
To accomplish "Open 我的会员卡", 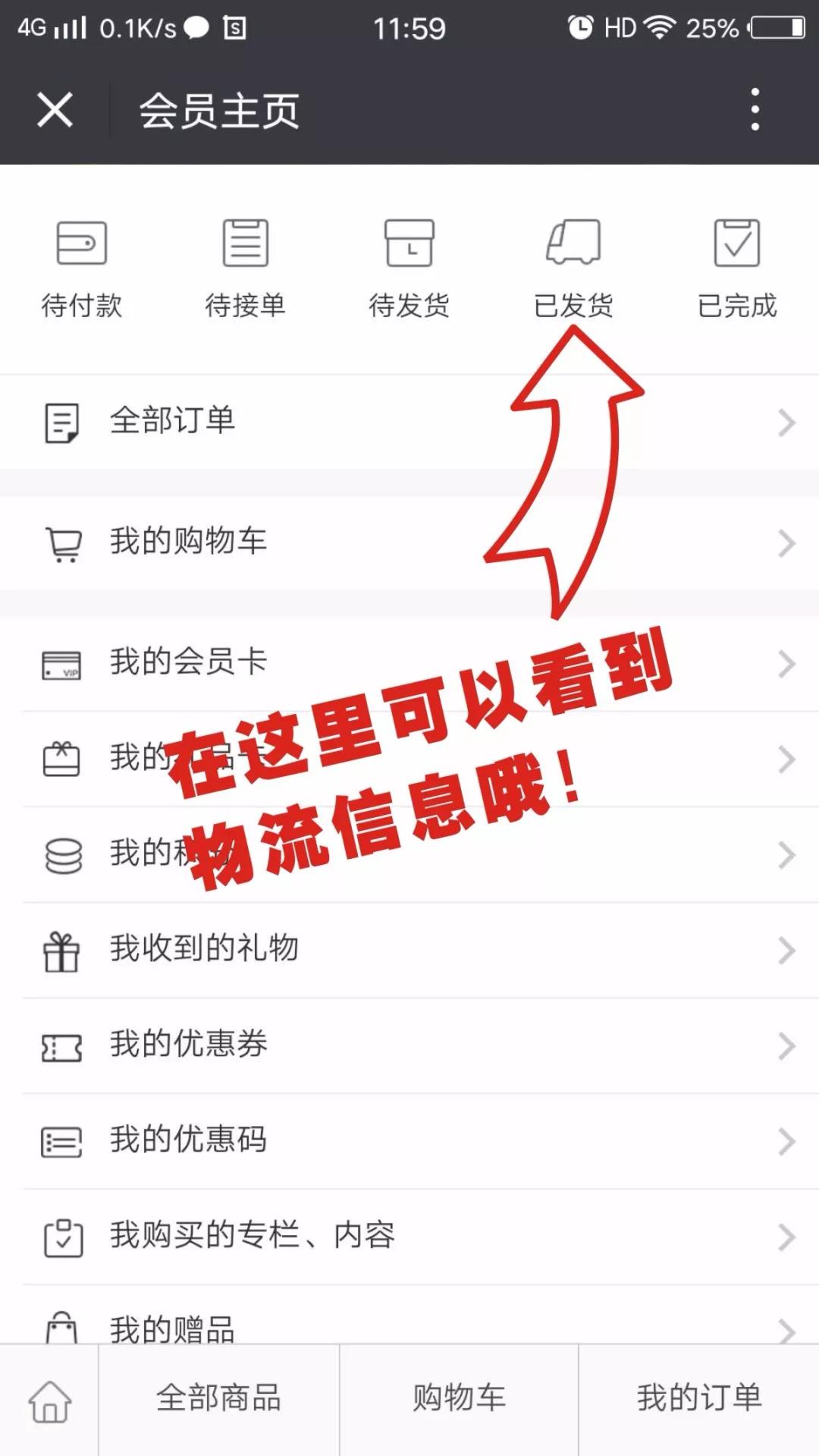I will tap(409, 662).
